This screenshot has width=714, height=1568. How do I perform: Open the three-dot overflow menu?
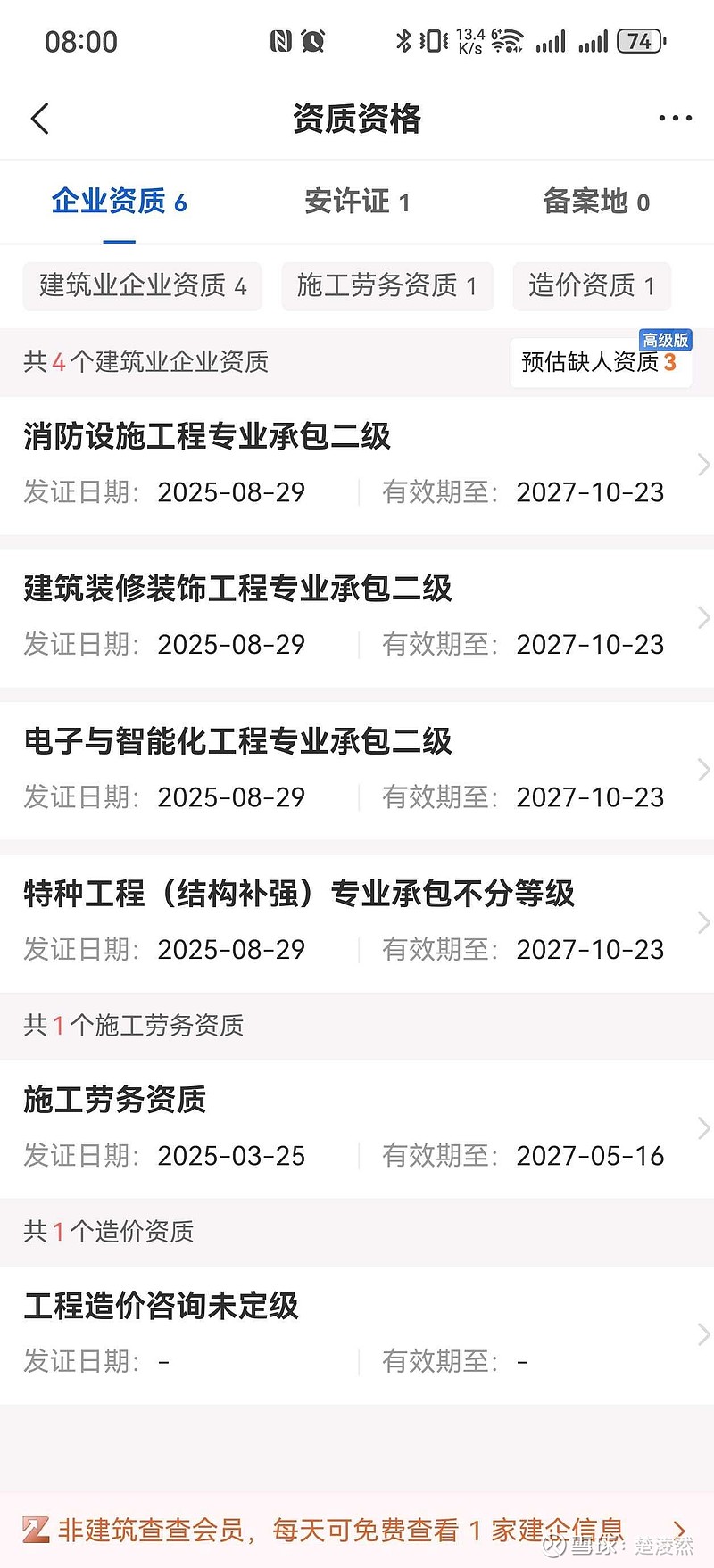(x=674, y=117)
